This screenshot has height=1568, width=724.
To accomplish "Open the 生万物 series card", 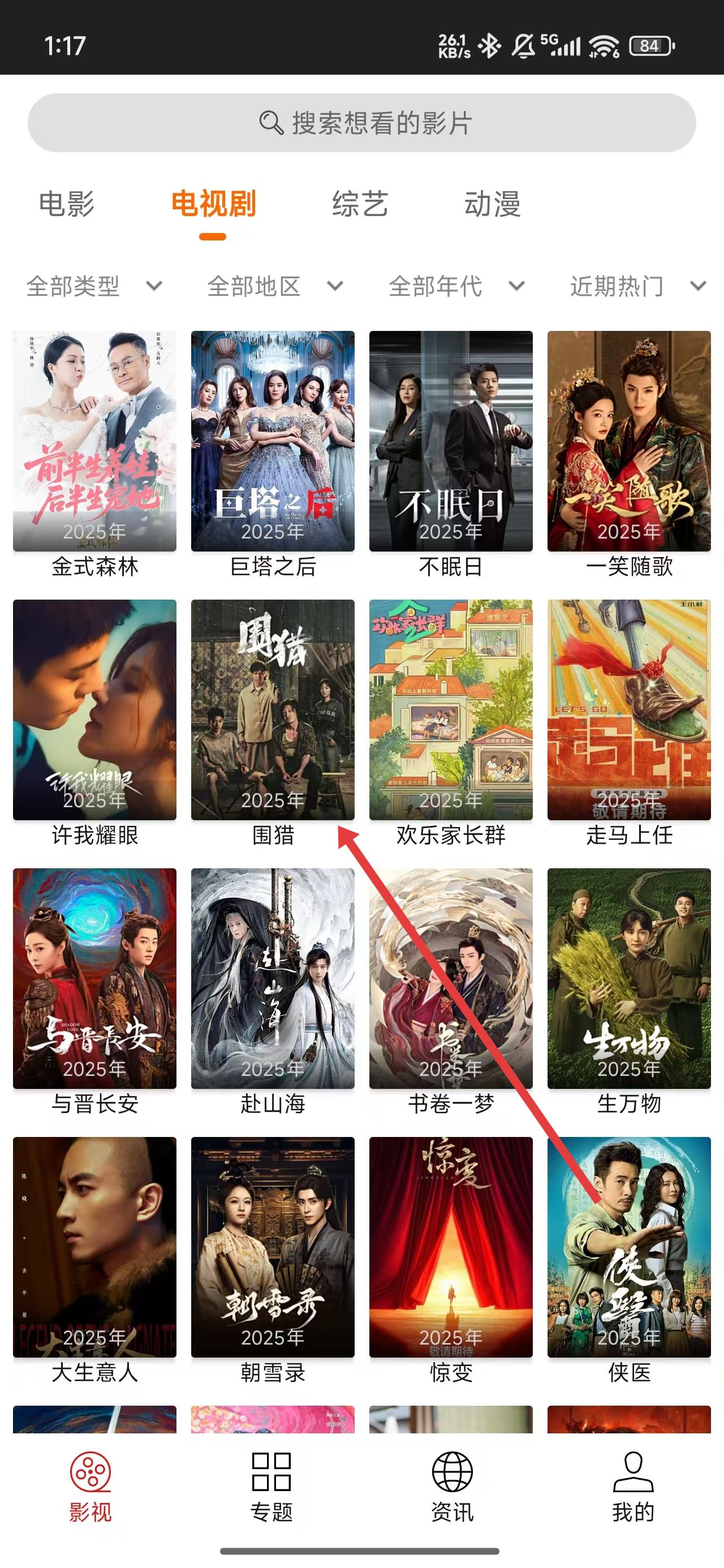I will [629, 978].
